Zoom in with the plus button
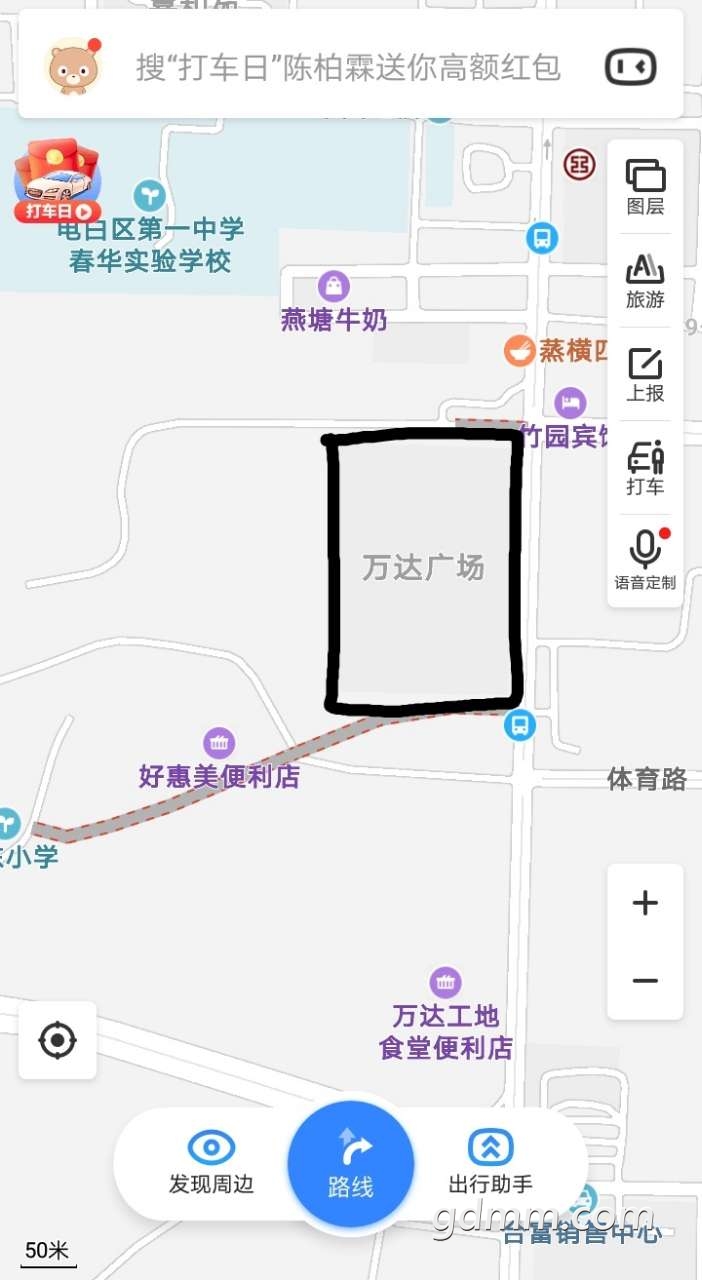 click(645, 903)
